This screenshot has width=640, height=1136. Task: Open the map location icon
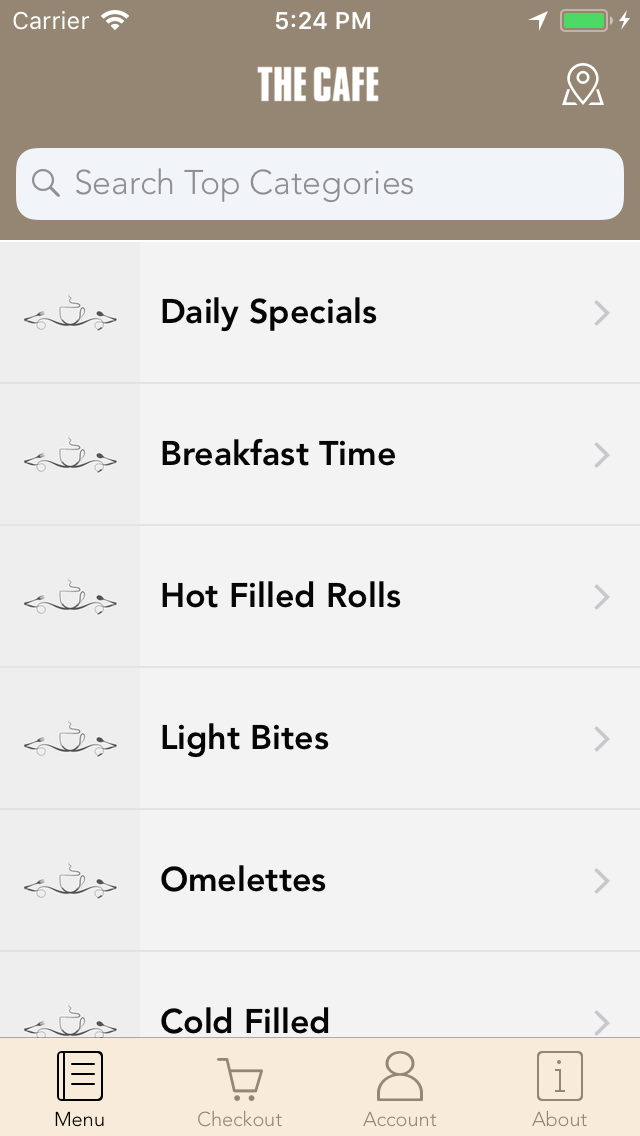click(x=582, y=85)
